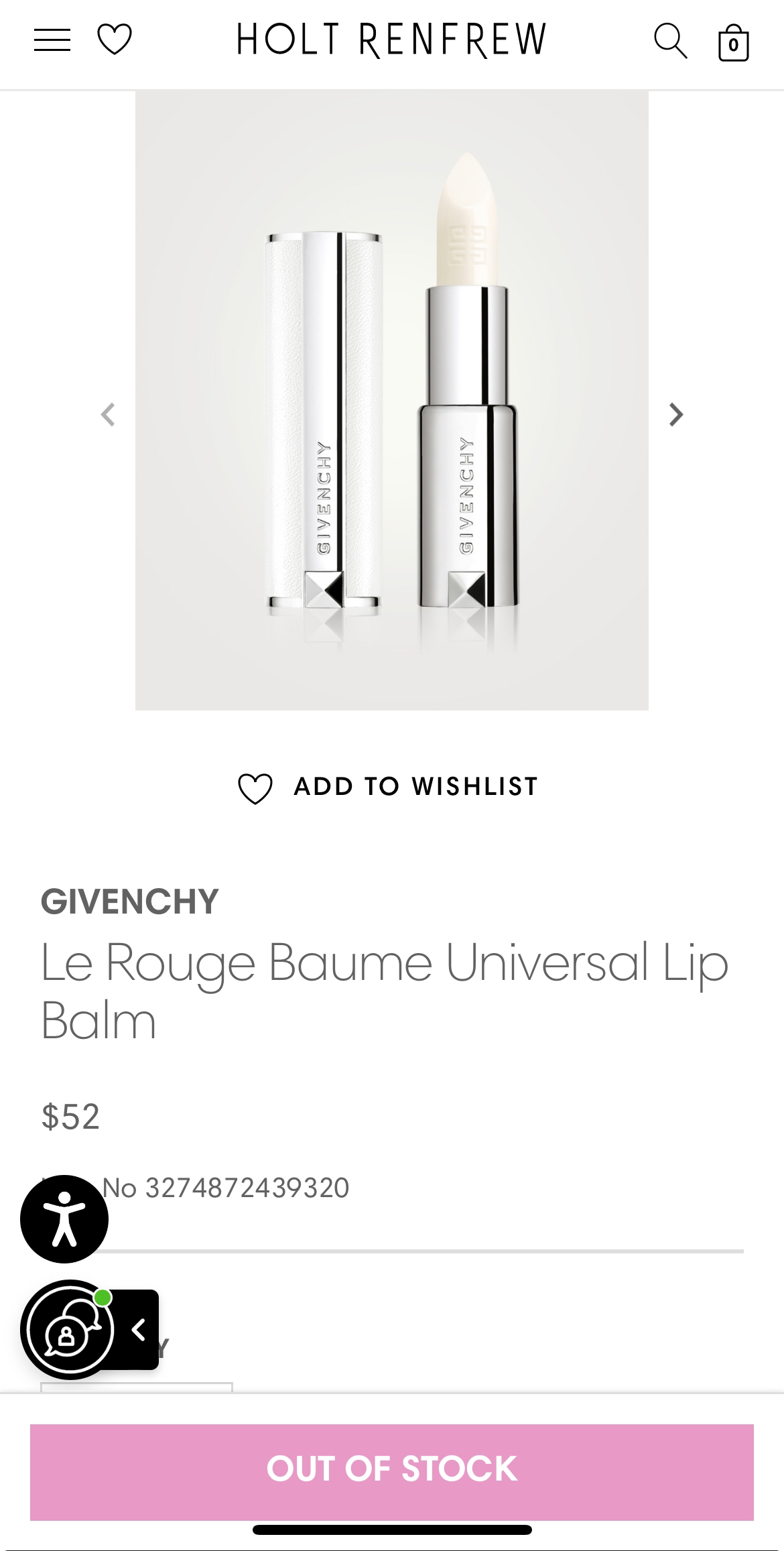The image size is (784, 1551).
Task: View the shopping bag showing 0 items
Action: click(x=733, y=42)
